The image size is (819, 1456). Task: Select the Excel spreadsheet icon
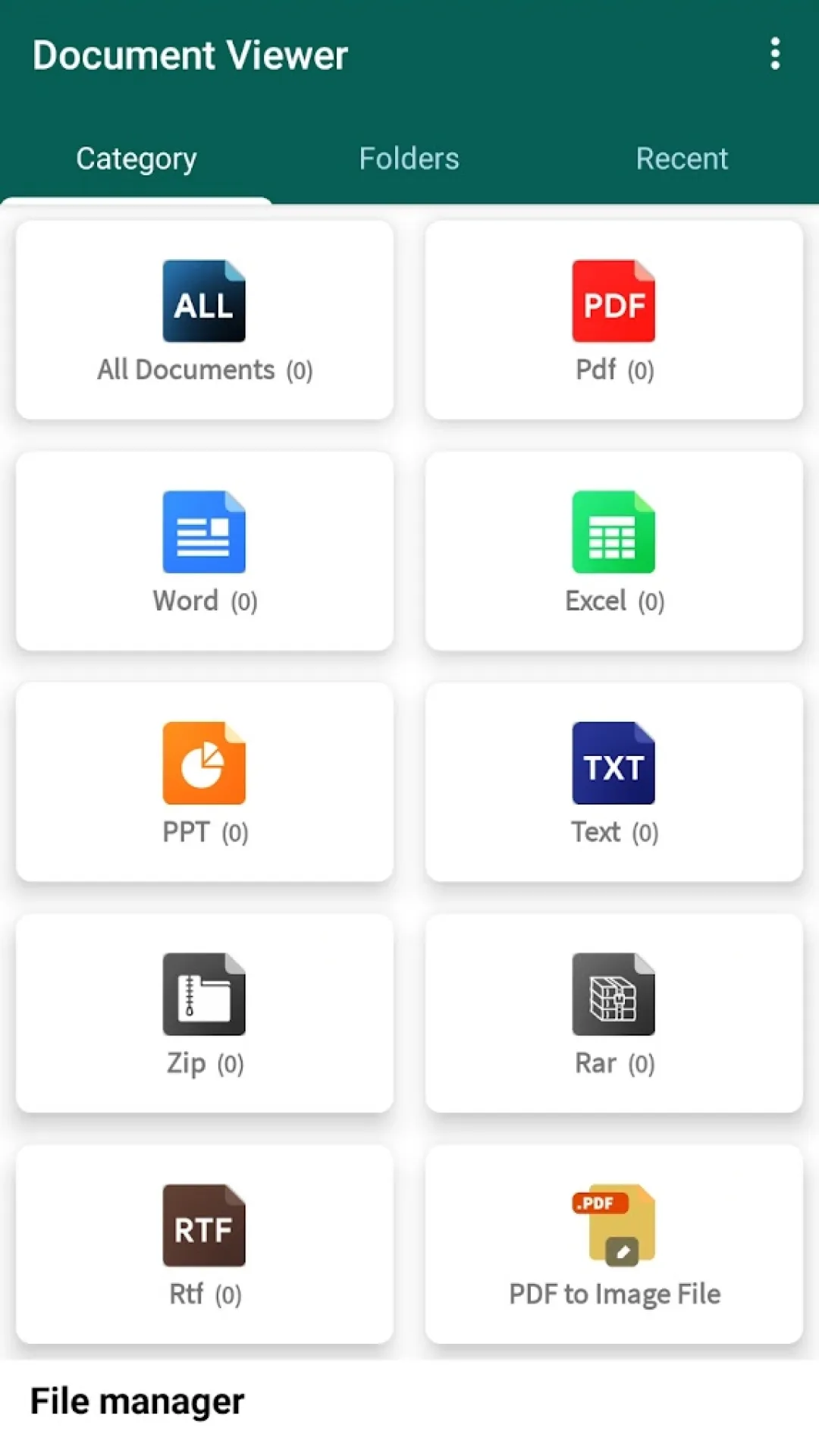click(613, 532)
